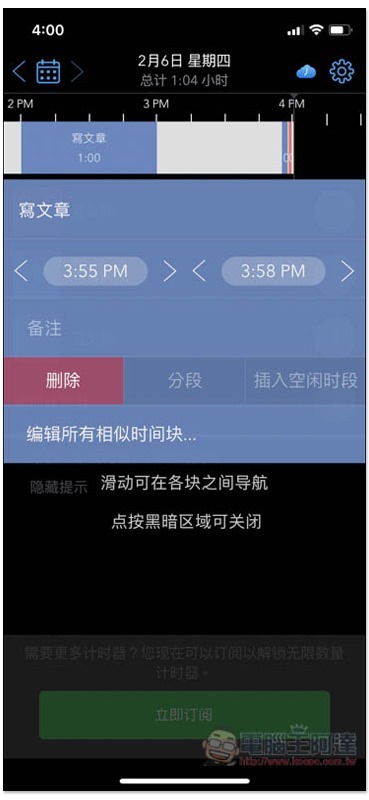The image size is (369, 800).
Task: Choose 插入空闲时段 to insert idle time
Action: 305,381
